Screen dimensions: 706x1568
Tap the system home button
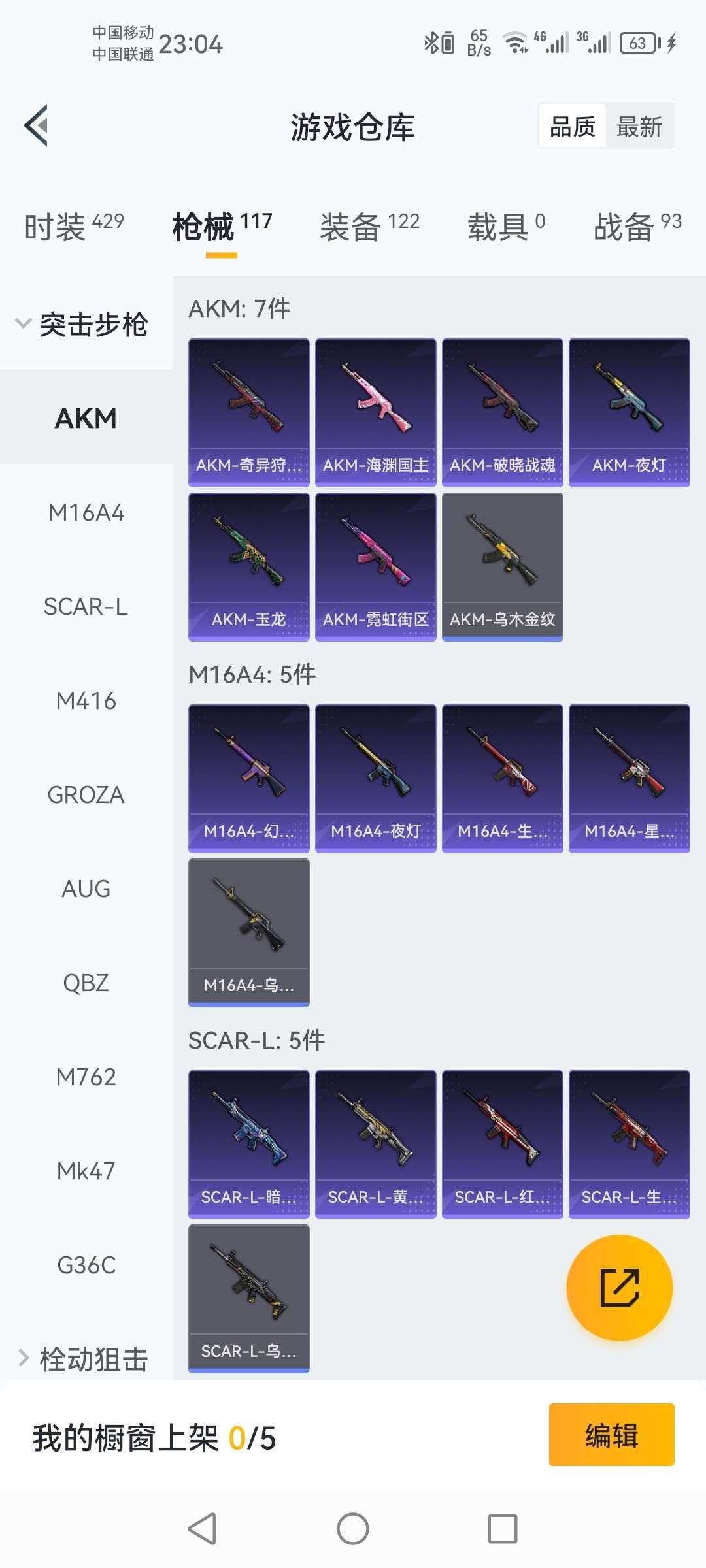click(x=353, y=1529)
